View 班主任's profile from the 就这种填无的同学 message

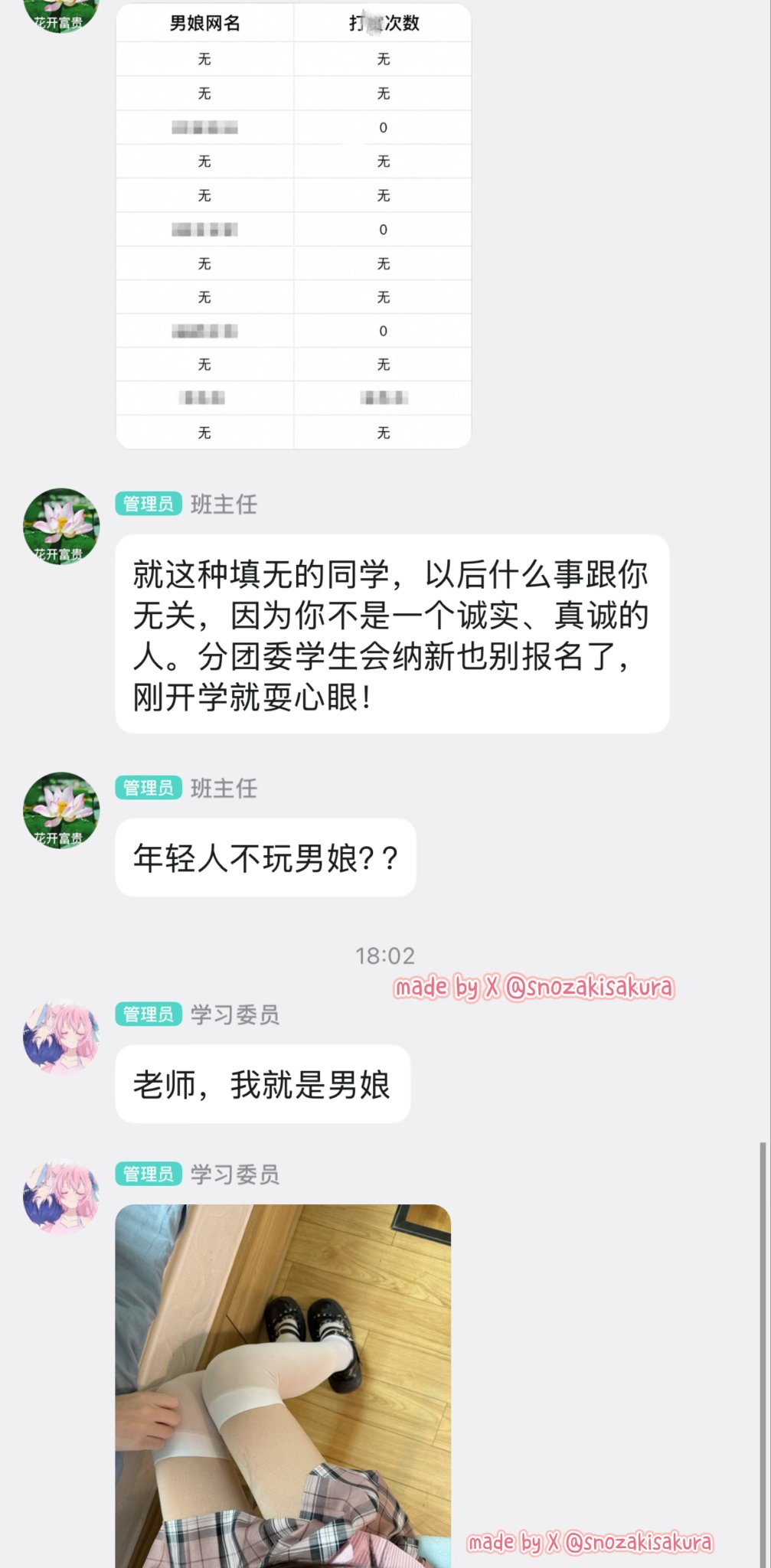[x=61, y=527]
